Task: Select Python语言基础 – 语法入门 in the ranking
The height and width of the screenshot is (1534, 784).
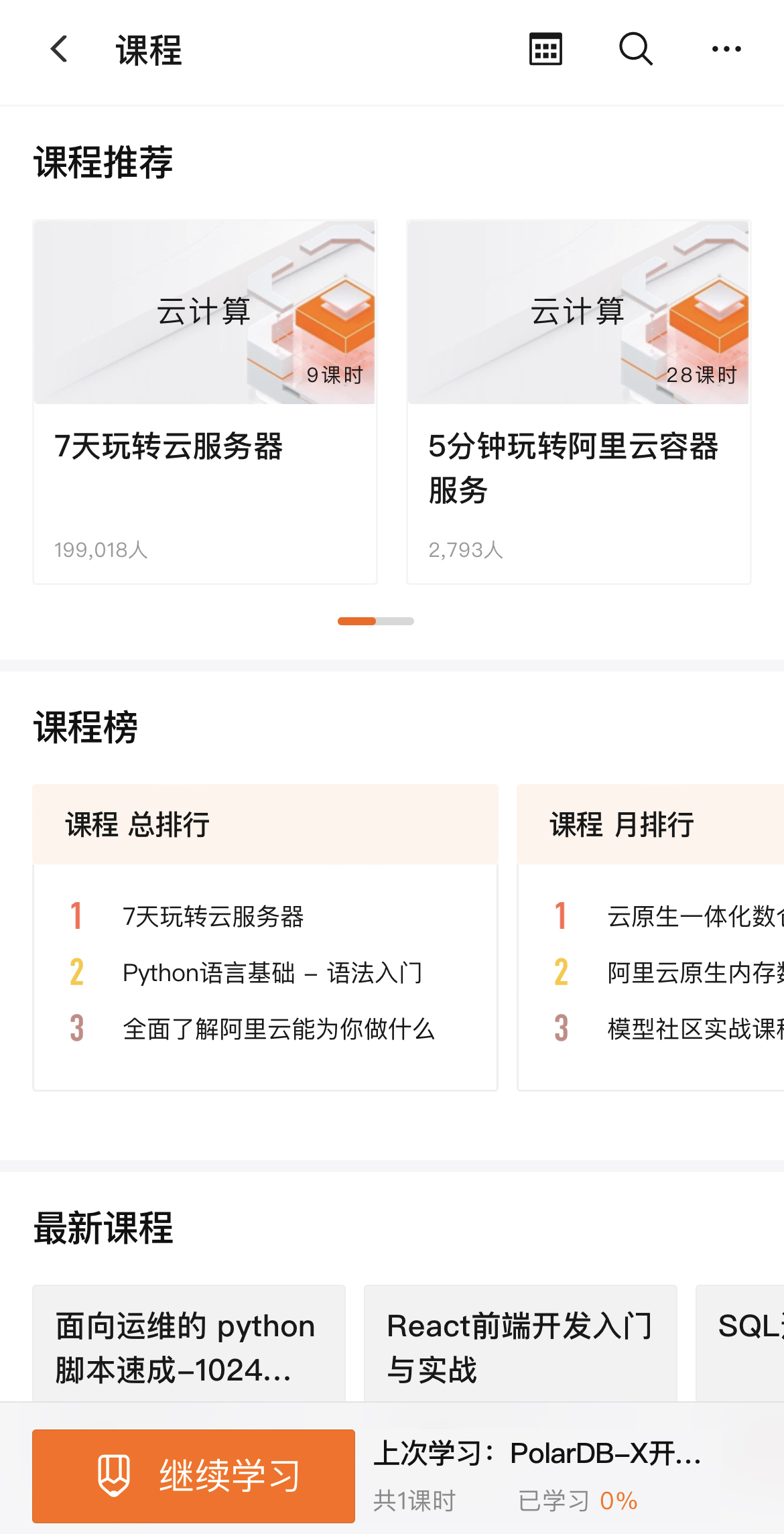Action: [x=272, y=972]
